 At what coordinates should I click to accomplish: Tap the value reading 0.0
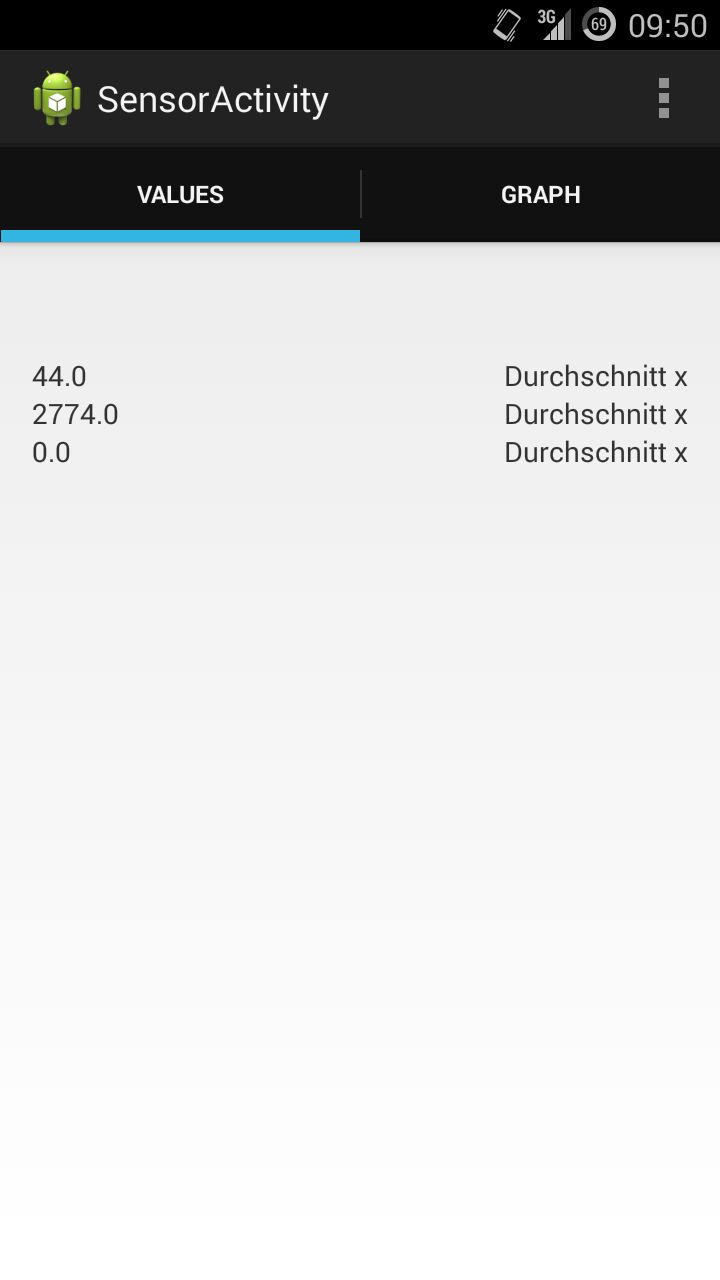pyautogui.click(x=51, y=452)
